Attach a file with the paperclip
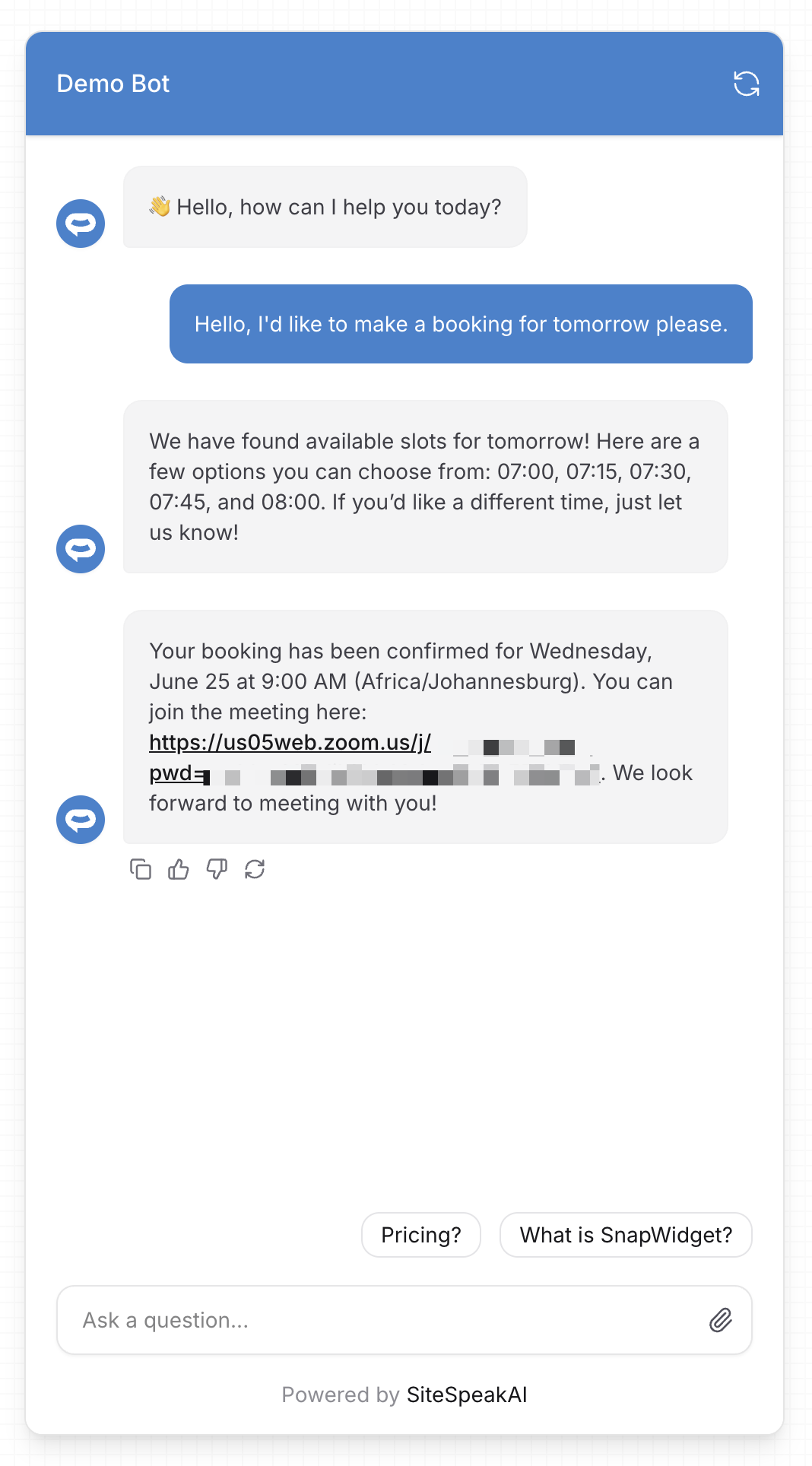This screenshot has width=812, height=1466. tap(721, 1320)
